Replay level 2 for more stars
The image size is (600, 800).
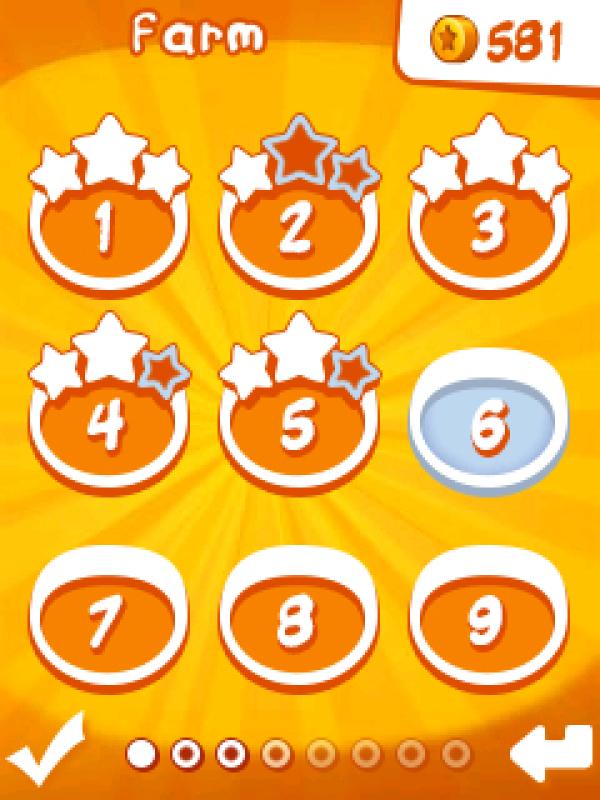pyautogui.click(x=296, y=228)
